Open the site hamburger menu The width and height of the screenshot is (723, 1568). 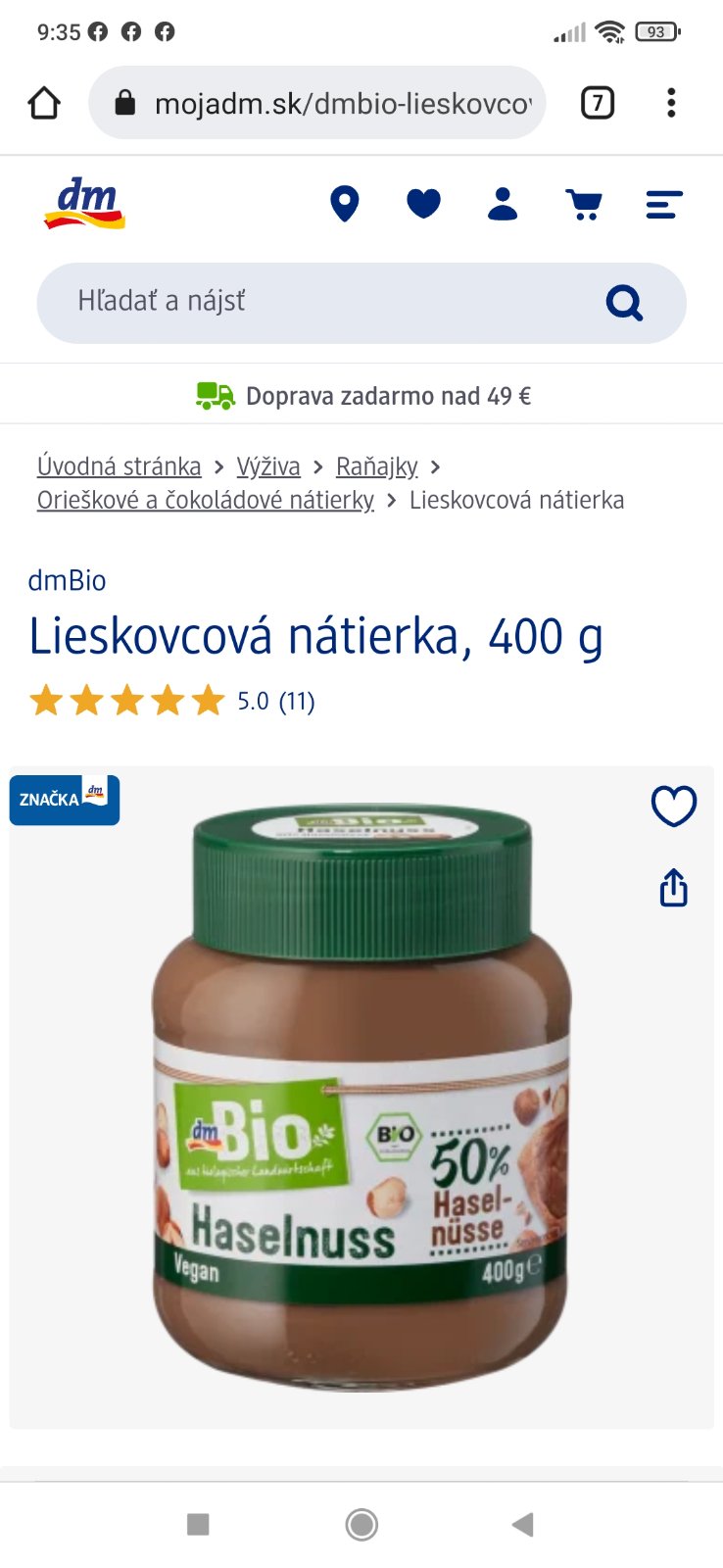coord(663,205)
